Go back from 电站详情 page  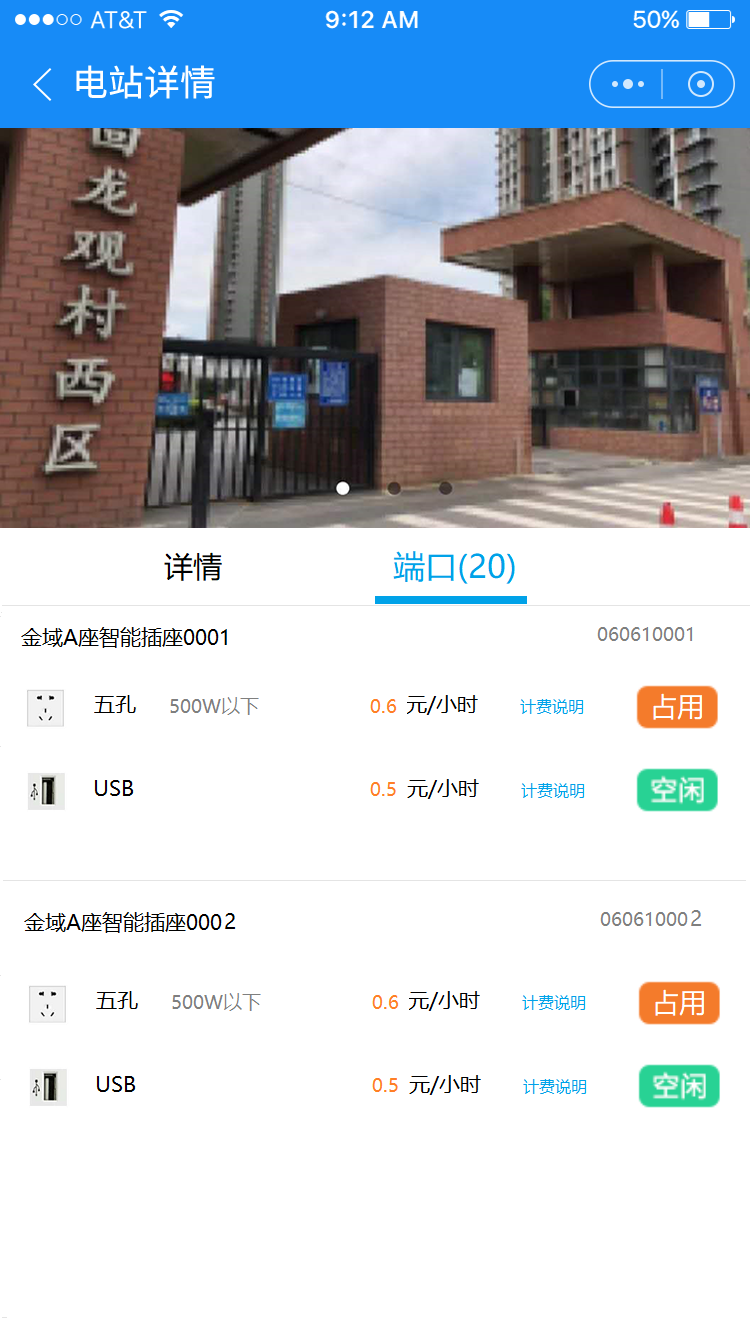[x=42, y=84]
